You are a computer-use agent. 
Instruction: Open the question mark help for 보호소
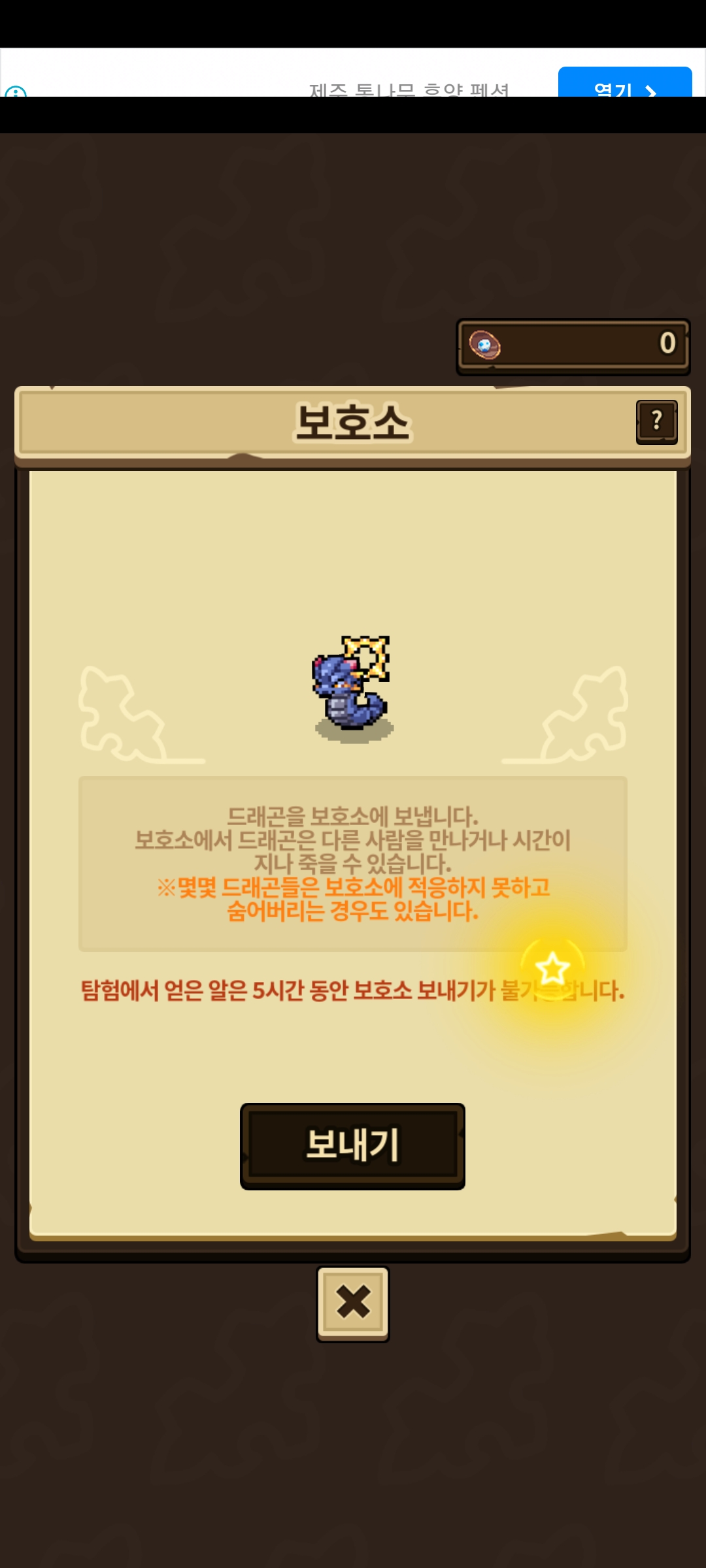click(x=656, y=421)
